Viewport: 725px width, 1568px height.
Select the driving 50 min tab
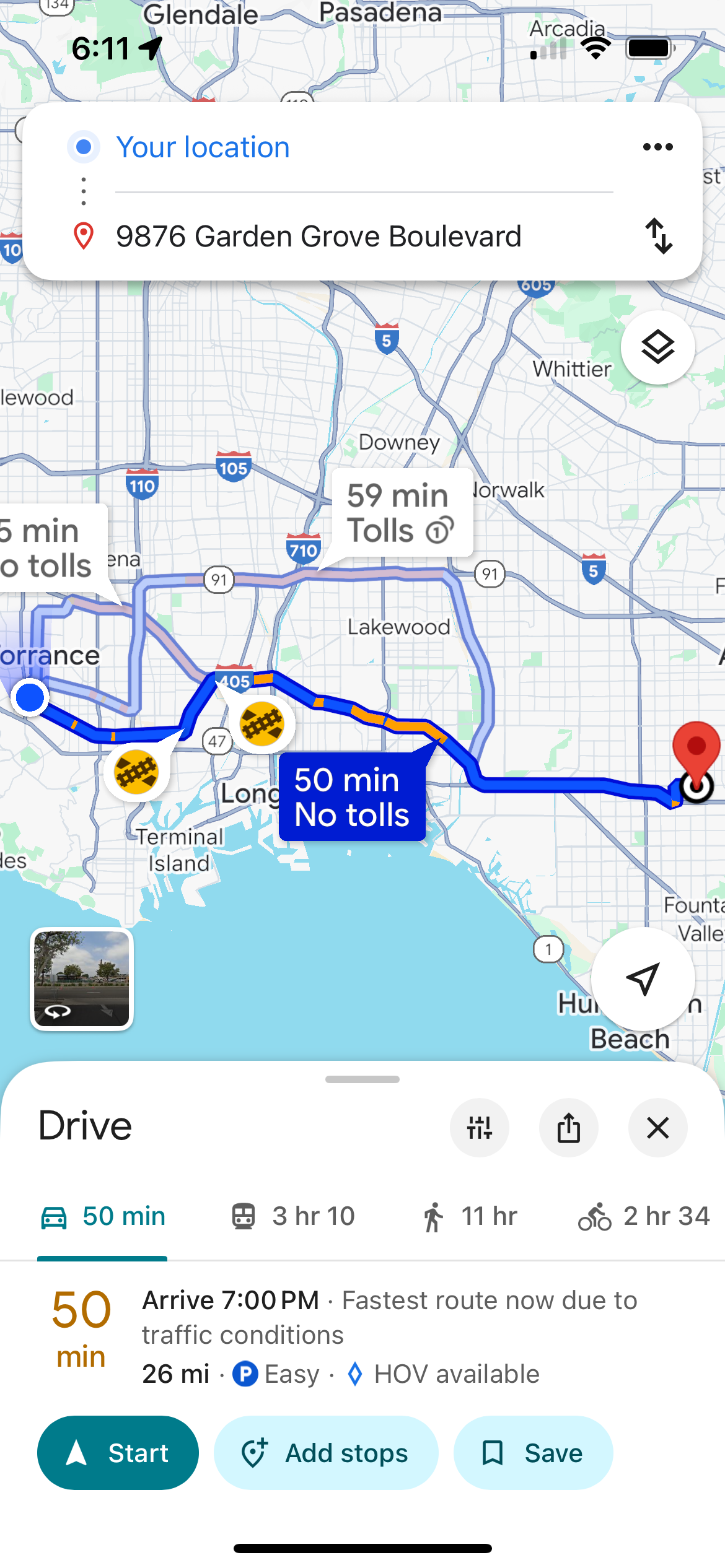[x=103, y=1216]
